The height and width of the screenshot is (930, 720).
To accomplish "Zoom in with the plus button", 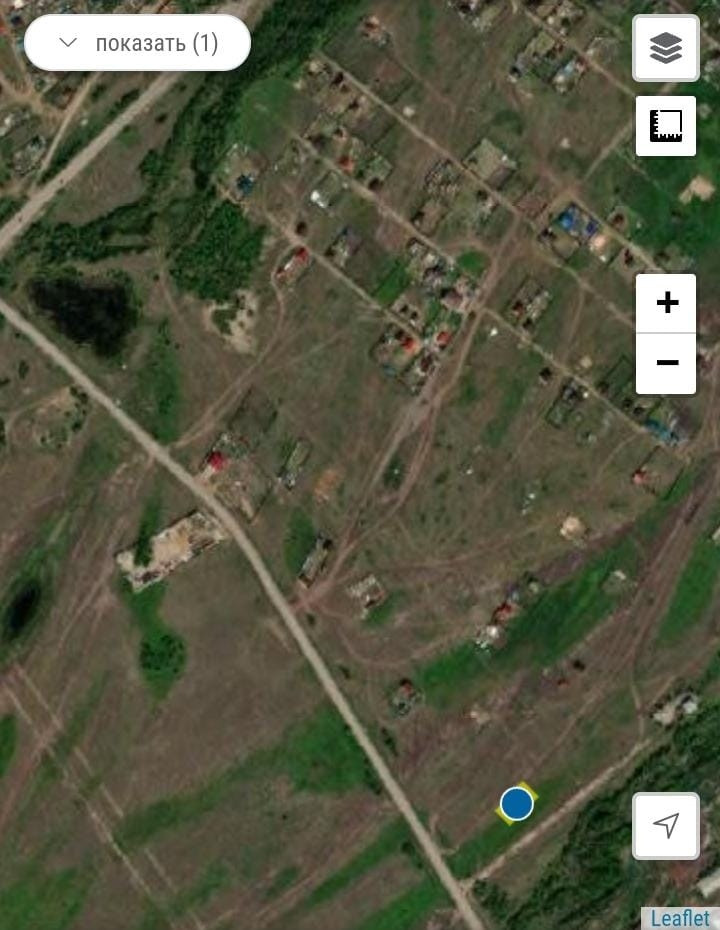I will coord(667,303).
